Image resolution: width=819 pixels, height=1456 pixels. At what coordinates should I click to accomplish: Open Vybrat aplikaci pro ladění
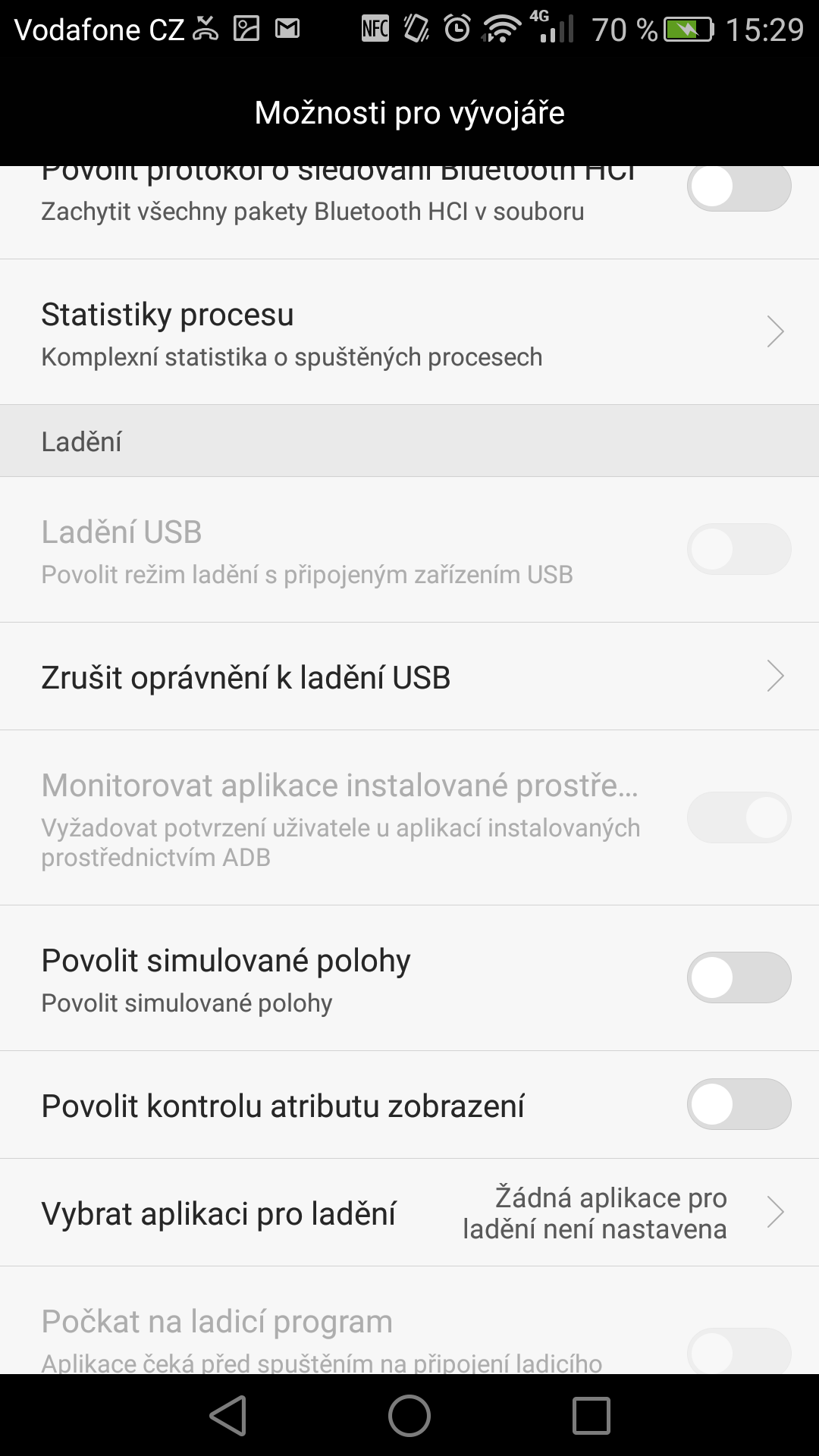point(409,1212)
